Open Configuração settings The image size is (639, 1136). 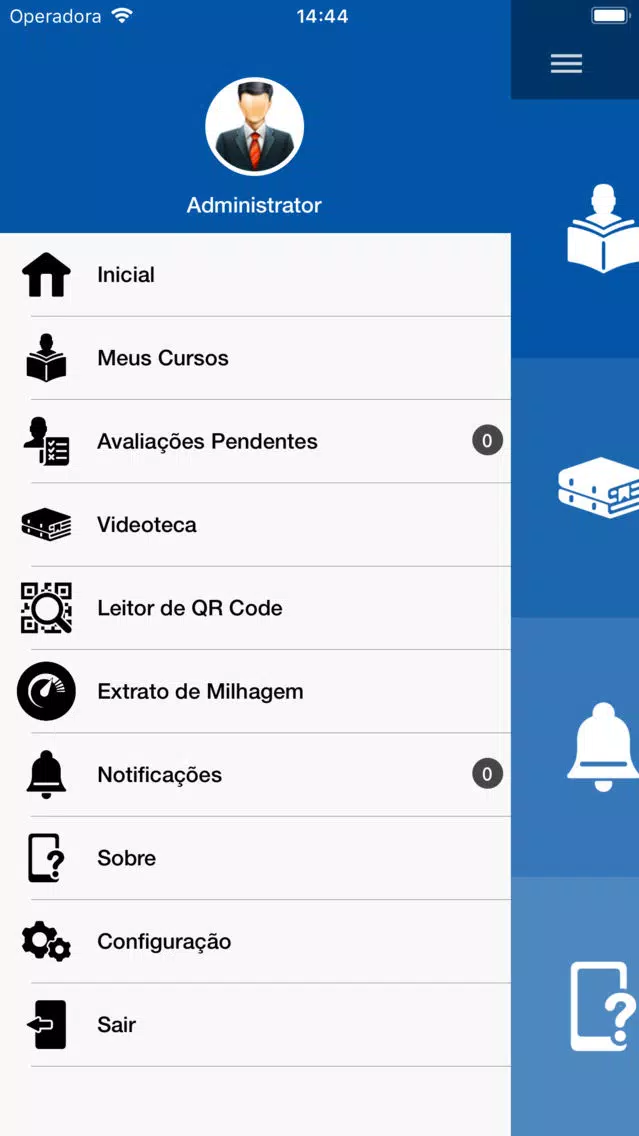tap(255, 941)
